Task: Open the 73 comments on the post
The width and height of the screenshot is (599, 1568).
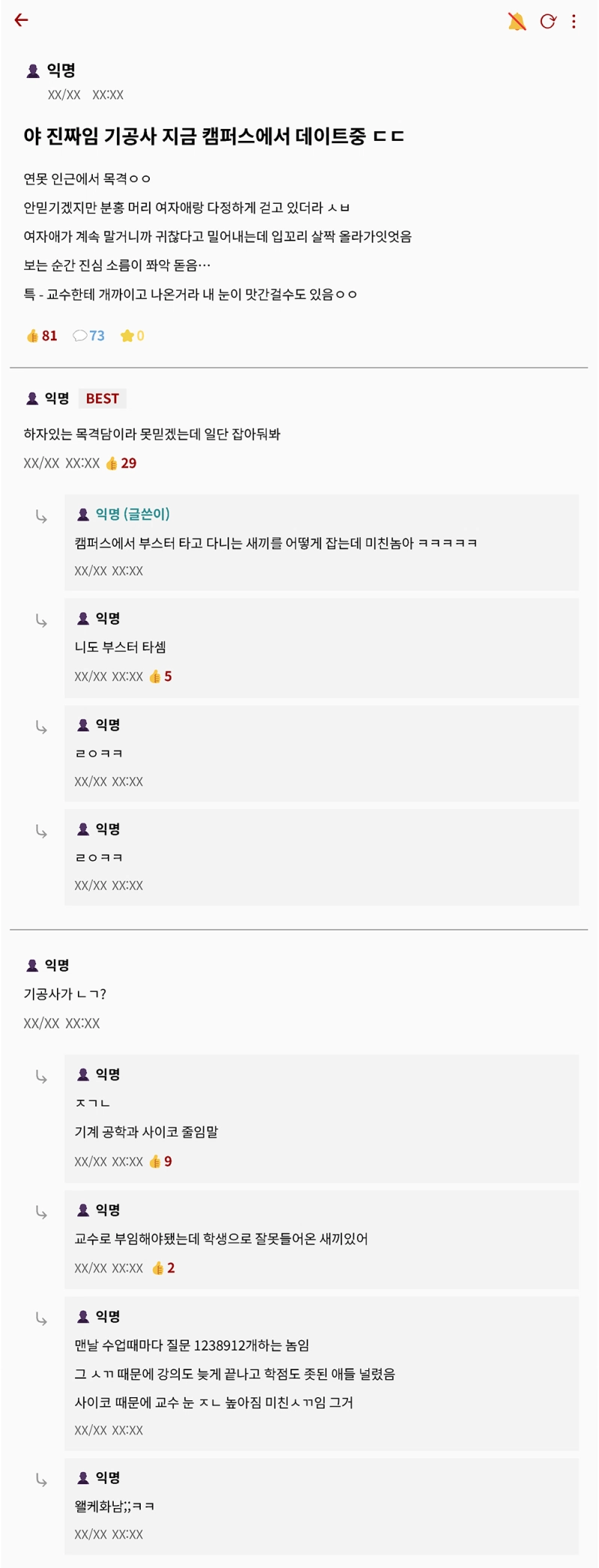Action: [88, 336]
